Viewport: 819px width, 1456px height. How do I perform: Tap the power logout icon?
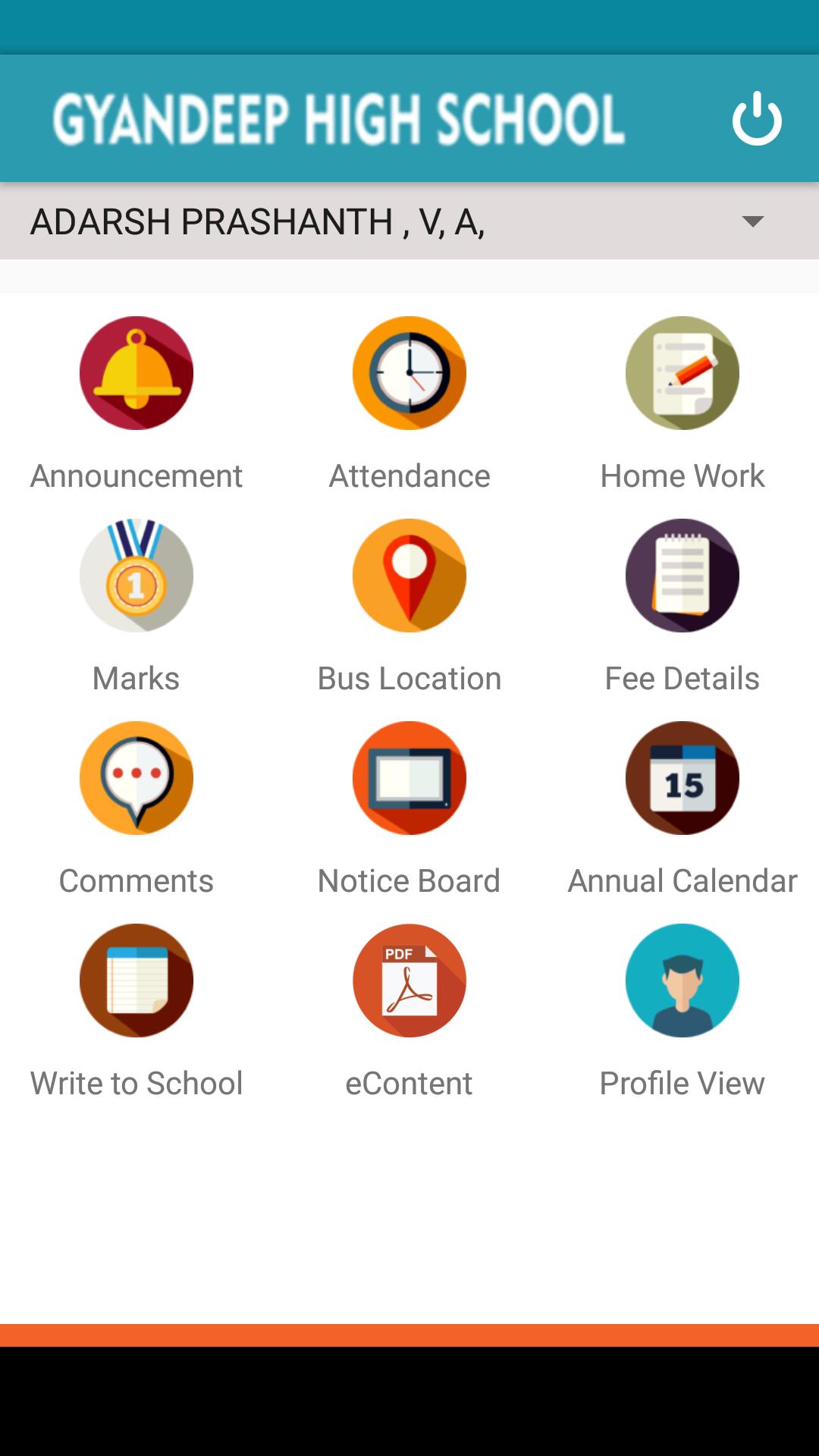[x=757, y=118]
